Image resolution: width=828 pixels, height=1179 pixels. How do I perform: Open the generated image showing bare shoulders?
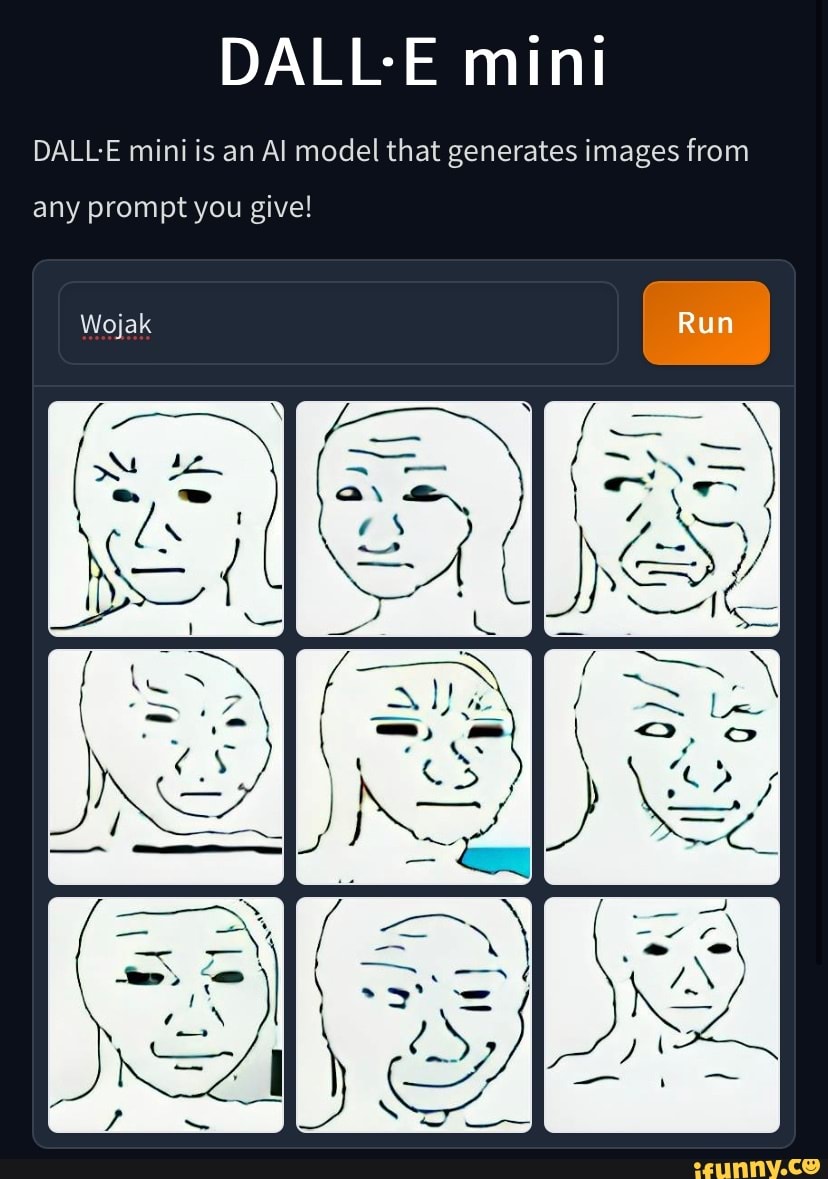click(x=661, y=1014)
